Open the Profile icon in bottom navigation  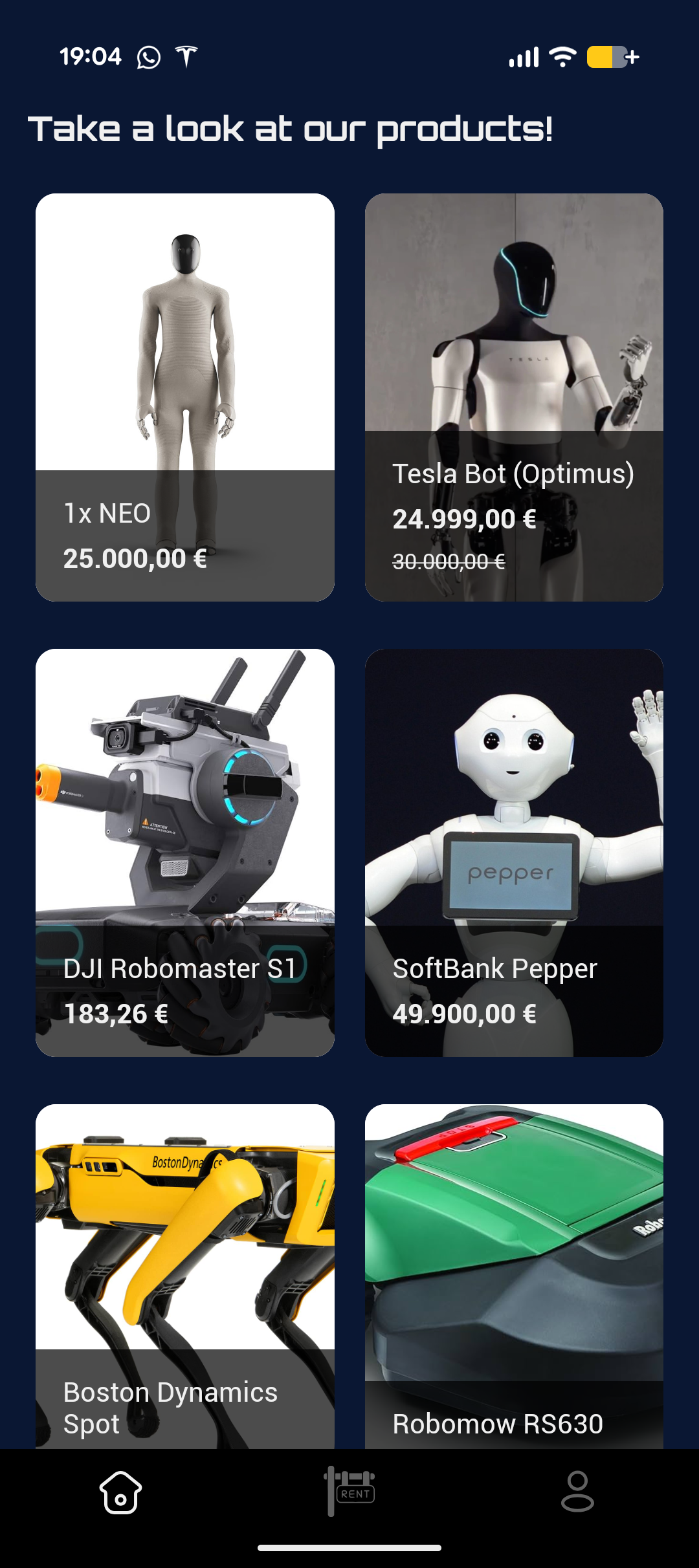[x=579, y=1492]
